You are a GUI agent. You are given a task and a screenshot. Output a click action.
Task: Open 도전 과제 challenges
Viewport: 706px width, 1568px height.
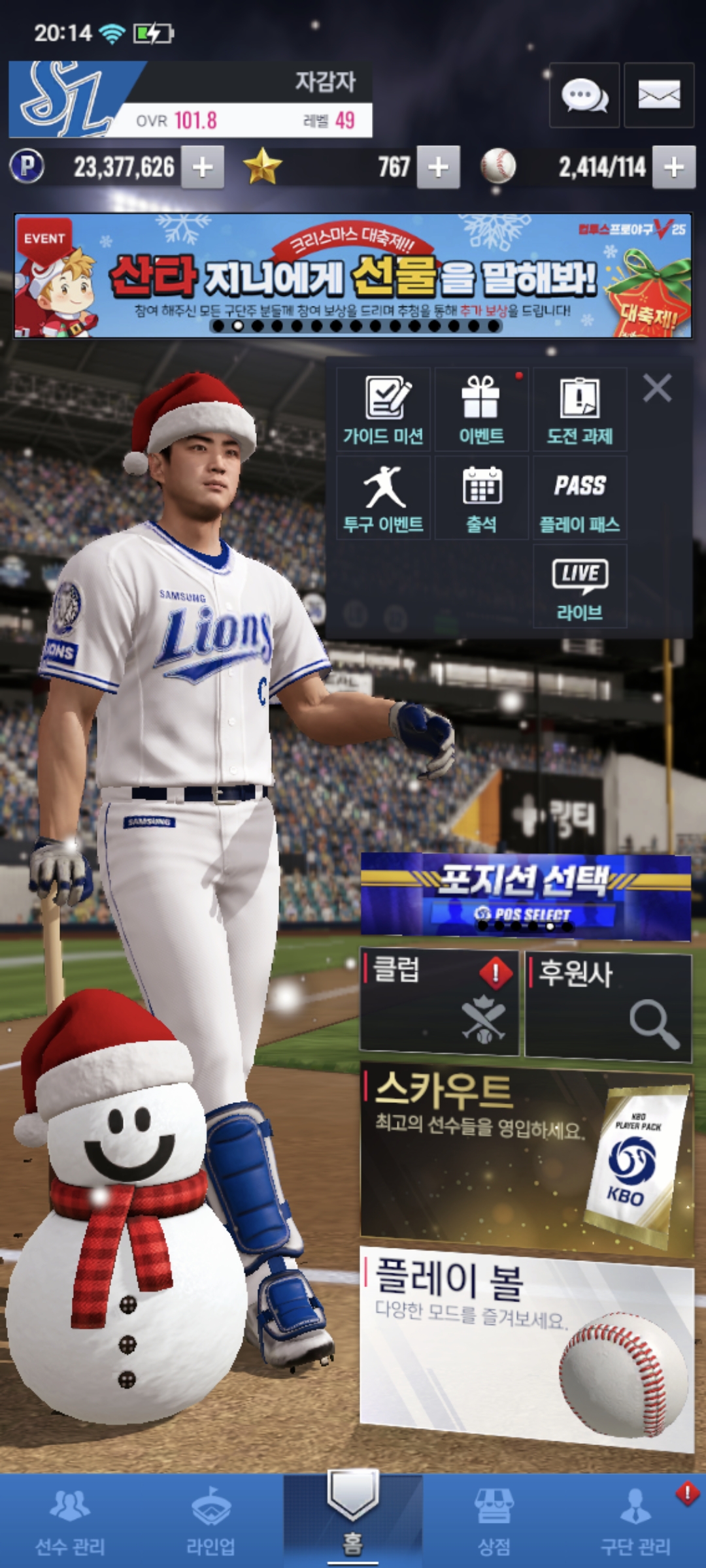[x=580, y=410]
